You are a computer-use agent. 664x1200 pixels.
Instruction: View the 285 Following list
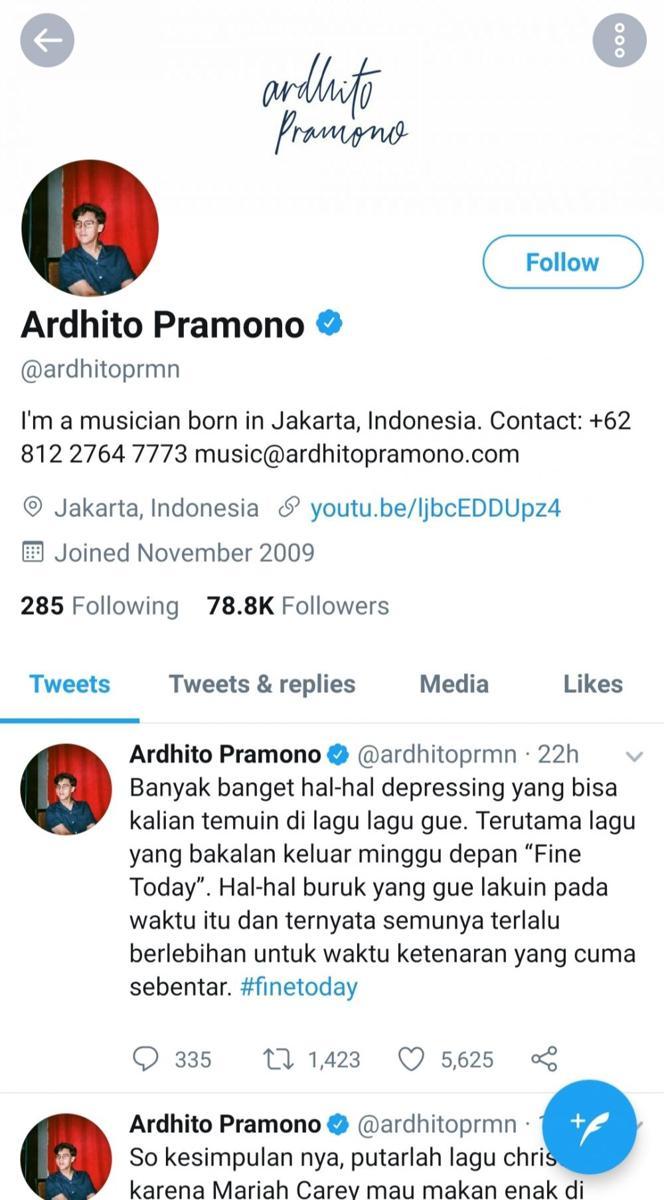(x=100, y=606)
